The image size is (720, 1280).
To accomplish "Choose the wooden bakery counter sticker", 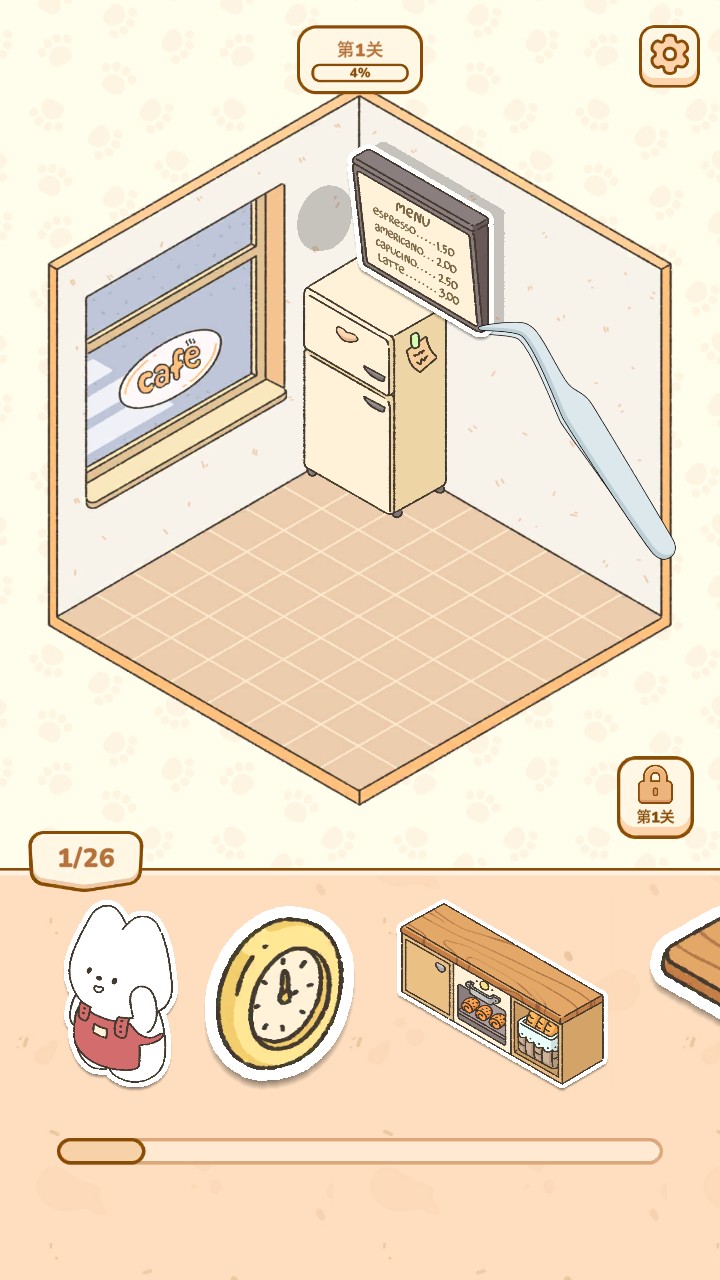I will pos(503,993).
